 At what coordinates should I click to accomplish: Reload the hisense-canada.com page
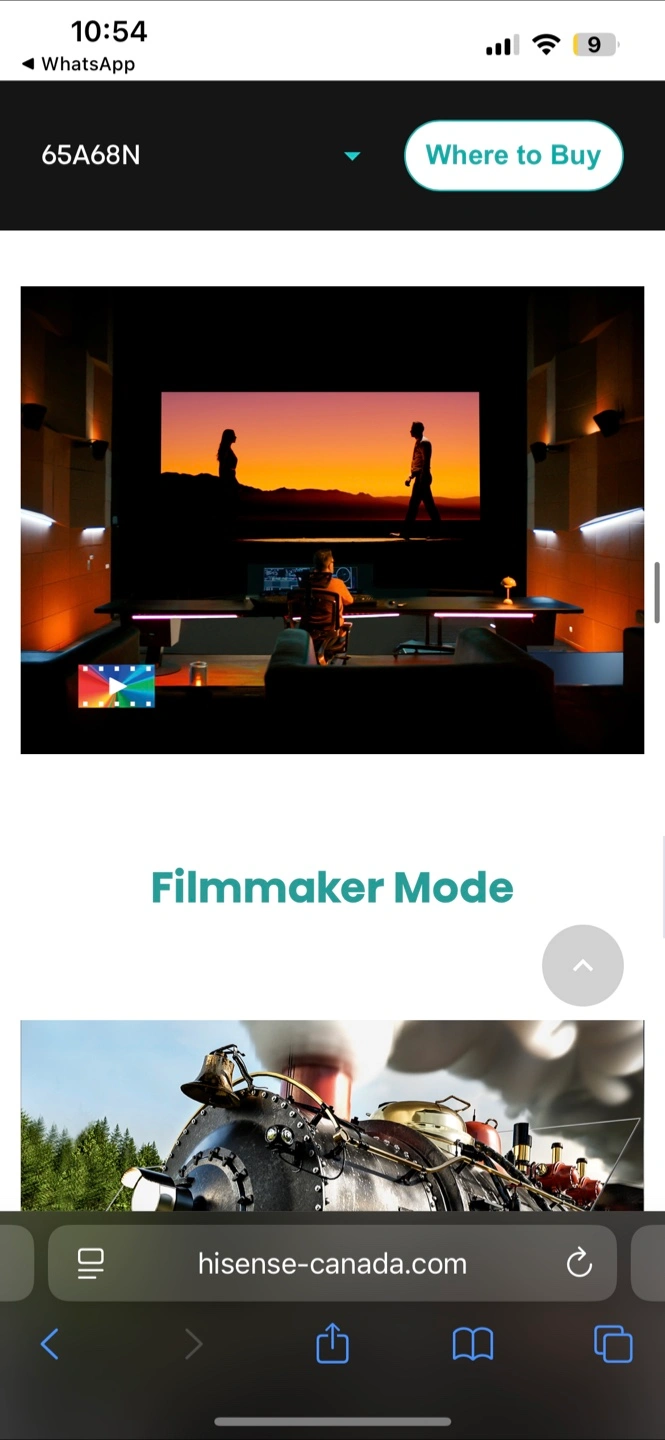579,1263
